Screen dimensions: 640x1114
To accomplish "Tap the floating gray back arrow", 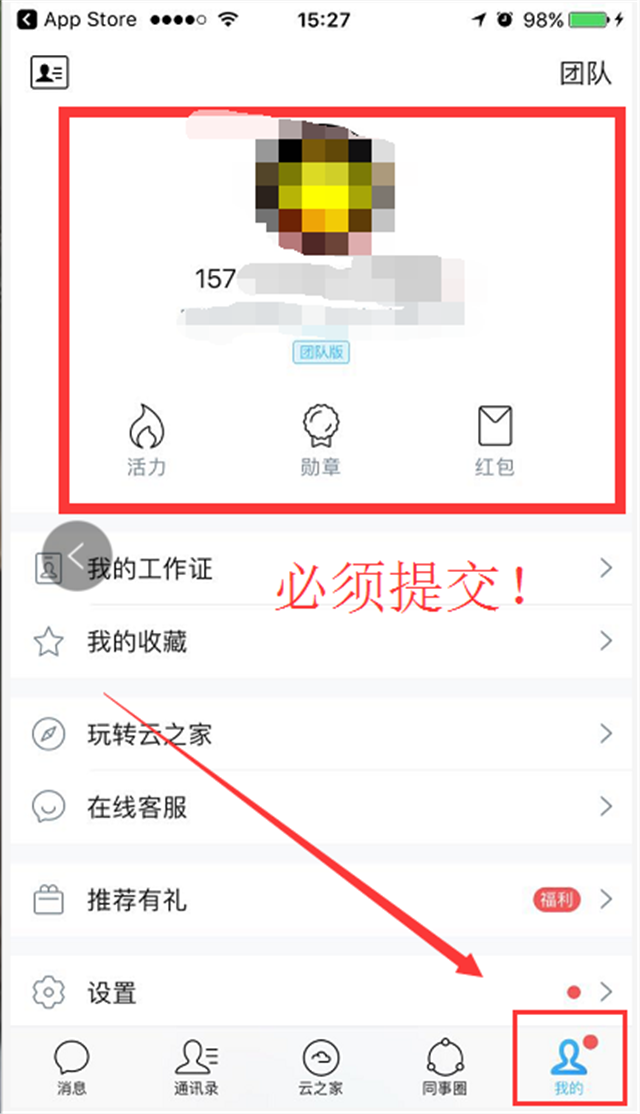I will pos(77,556).
